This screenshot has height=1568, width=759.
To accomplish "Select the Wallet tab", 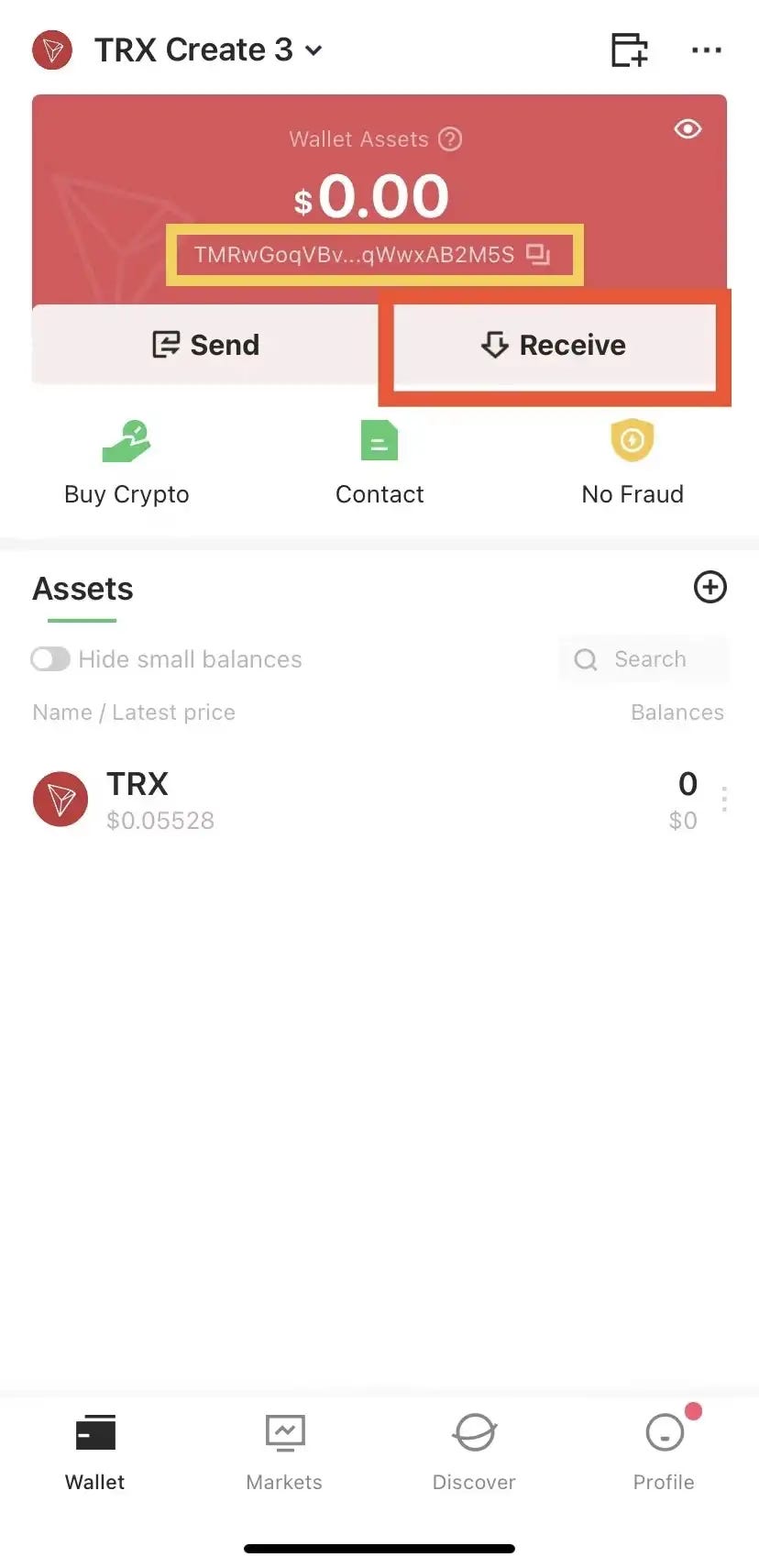I will [95, 1449].
